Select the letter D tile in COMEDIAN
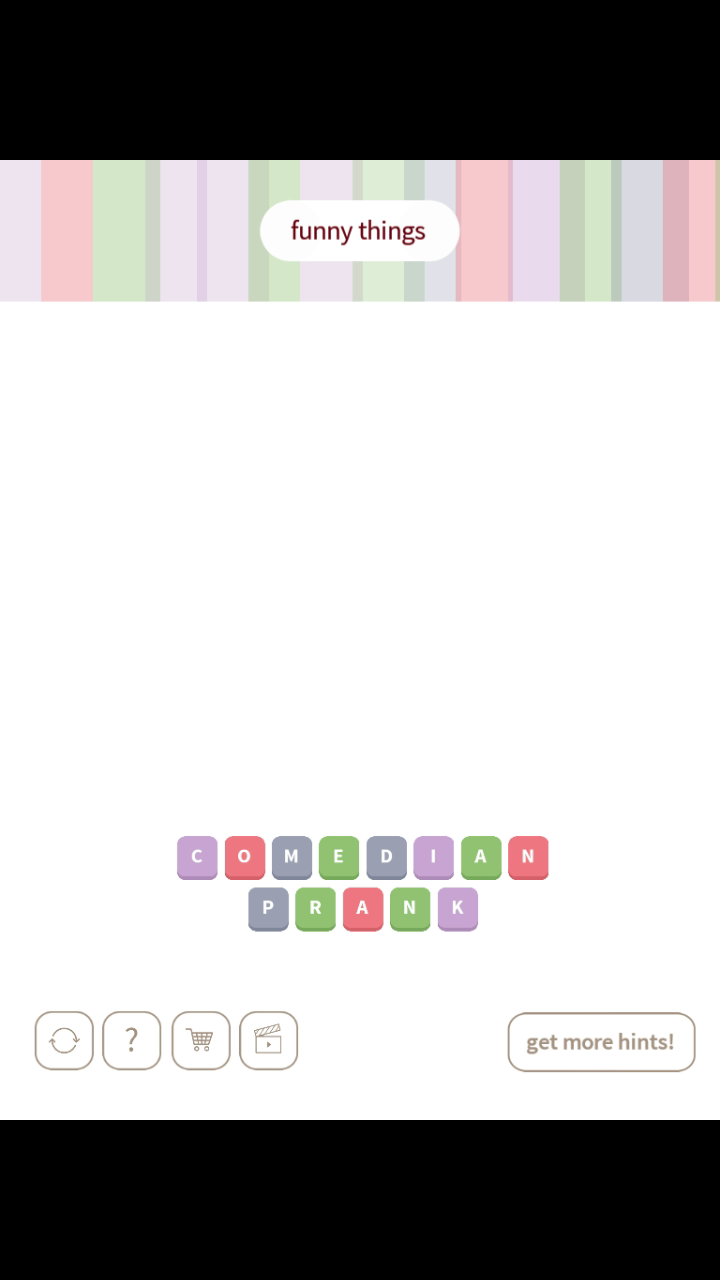Image resolution: width=720 pixels, height=1280 pixels. (386, 857)
